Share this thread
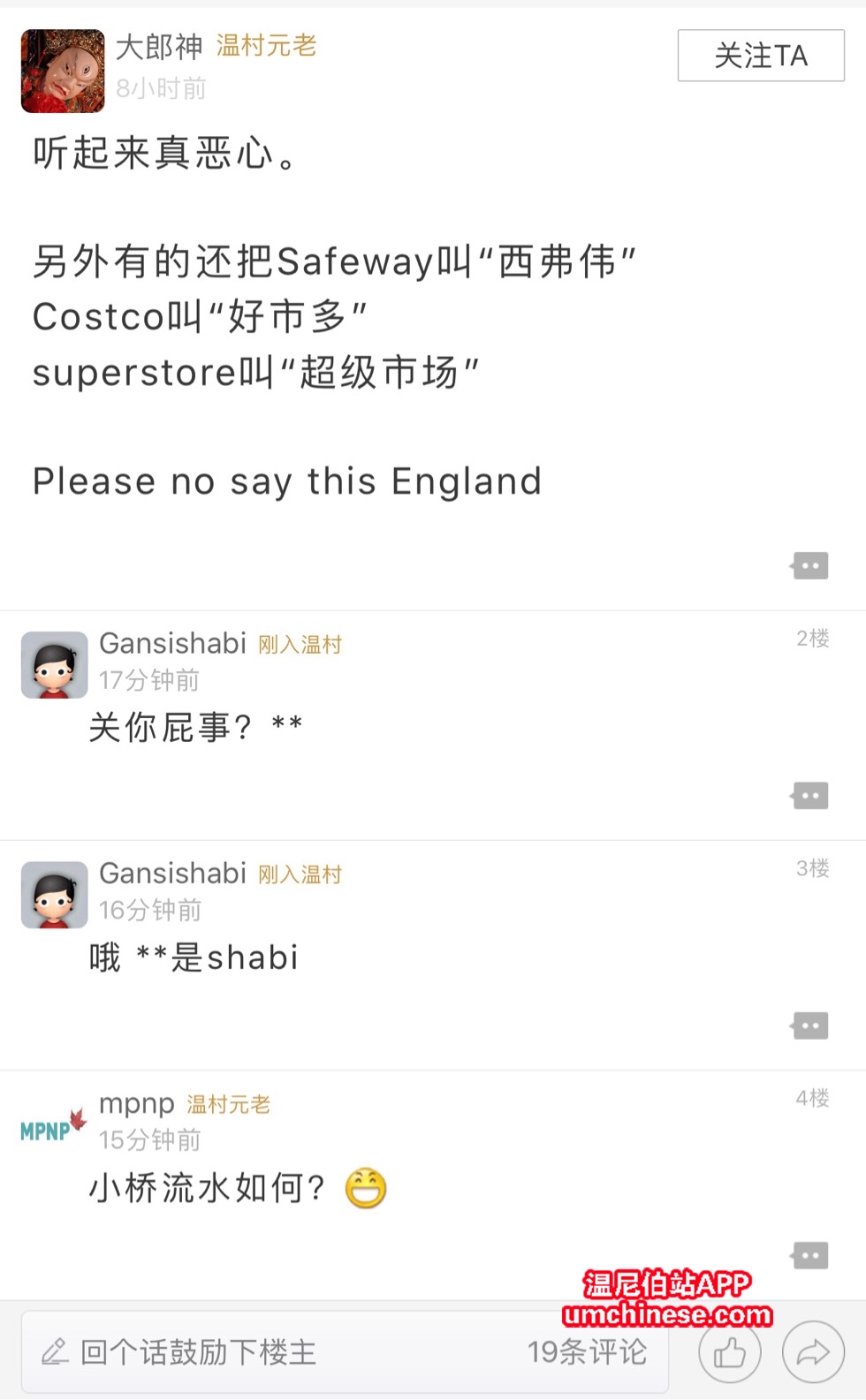Image resolution: width=866 pixels, height=1400 pixels. click(x=812, y=1351)
